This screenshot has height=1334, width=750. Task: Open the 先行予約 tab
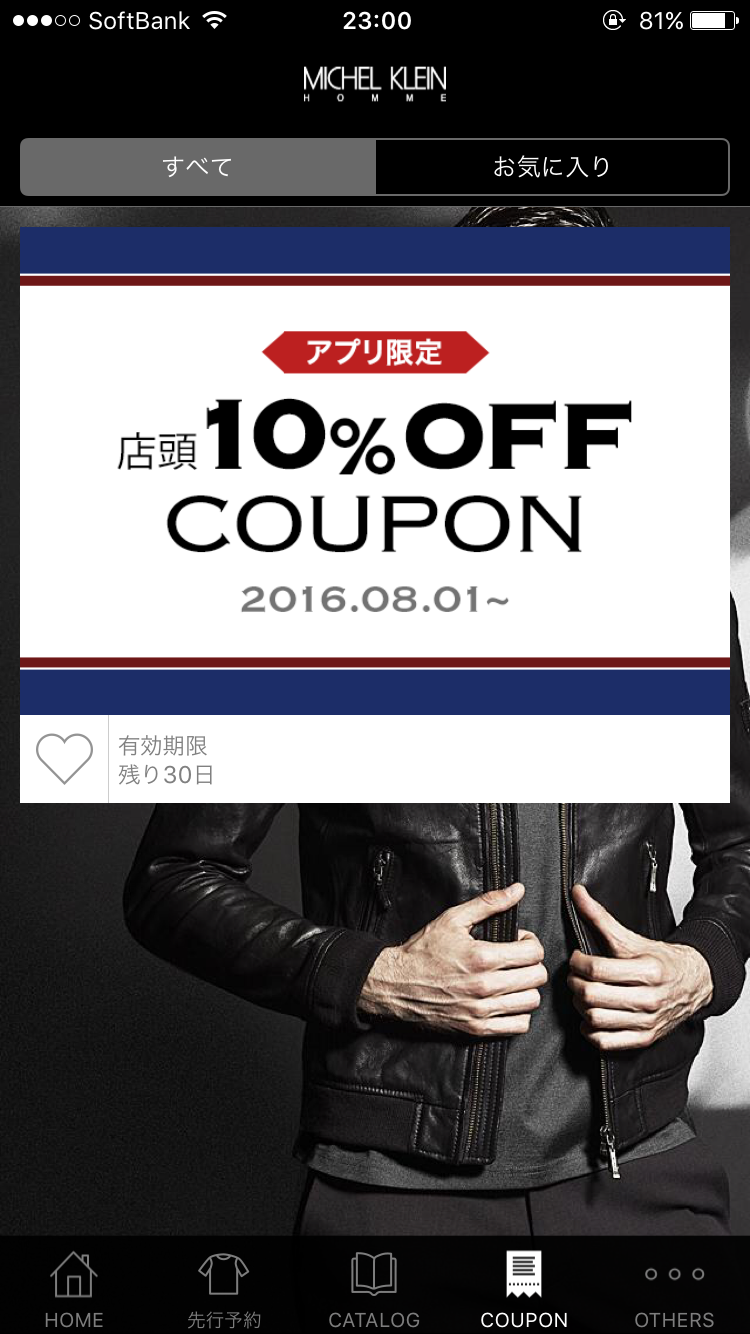(x=224, y=1290)
